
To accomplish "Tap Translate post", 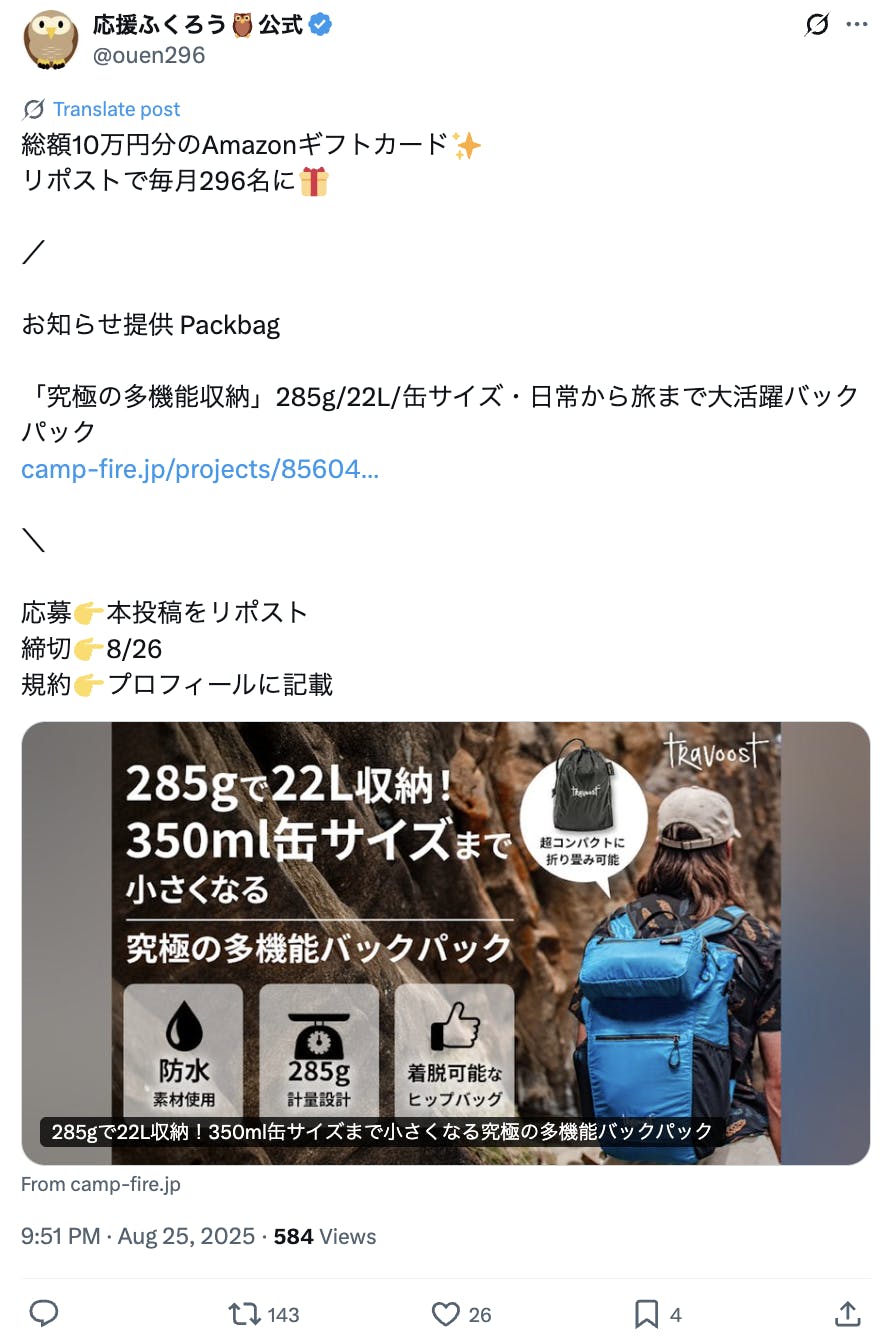I will 116,109.
